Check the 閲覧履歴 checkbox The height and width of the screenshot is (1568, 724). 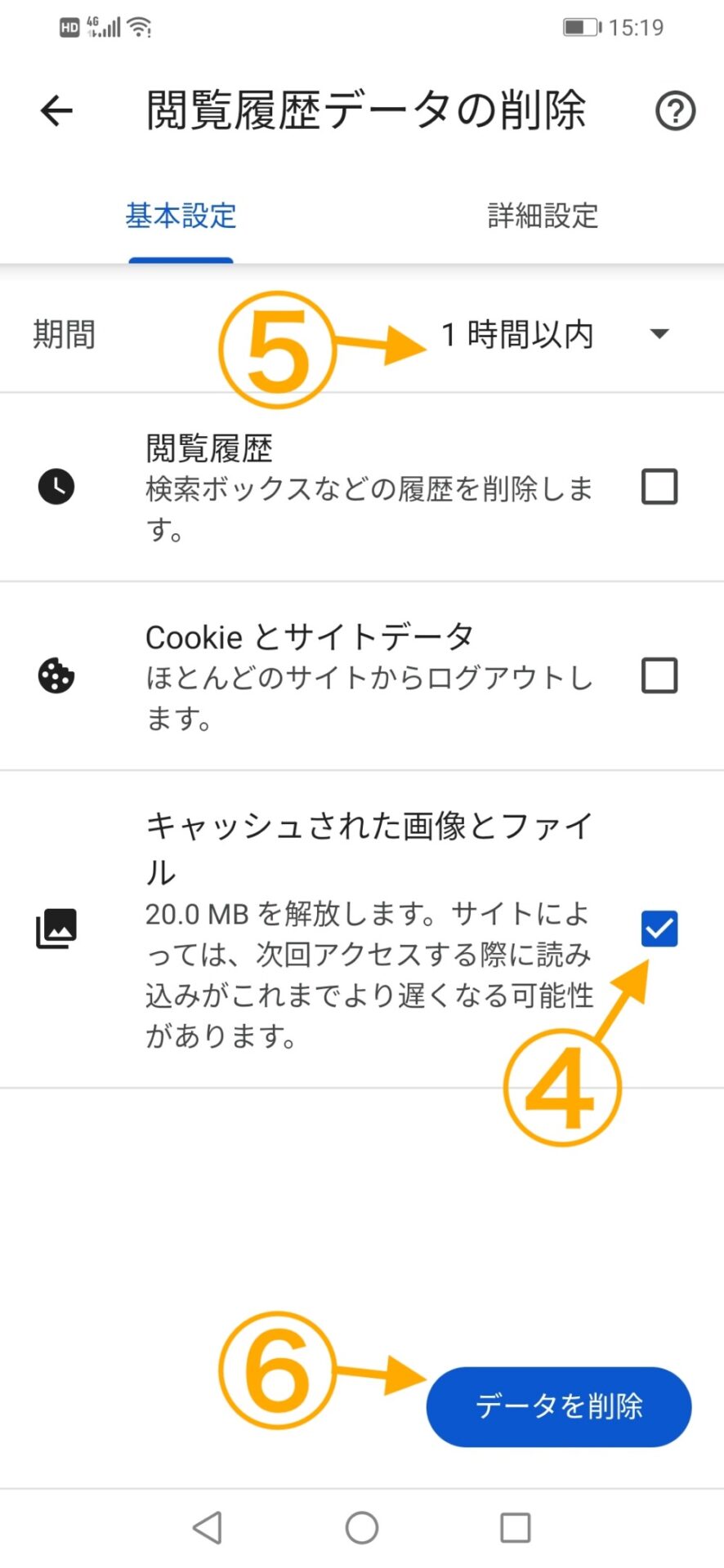click(x=659, y=487)
